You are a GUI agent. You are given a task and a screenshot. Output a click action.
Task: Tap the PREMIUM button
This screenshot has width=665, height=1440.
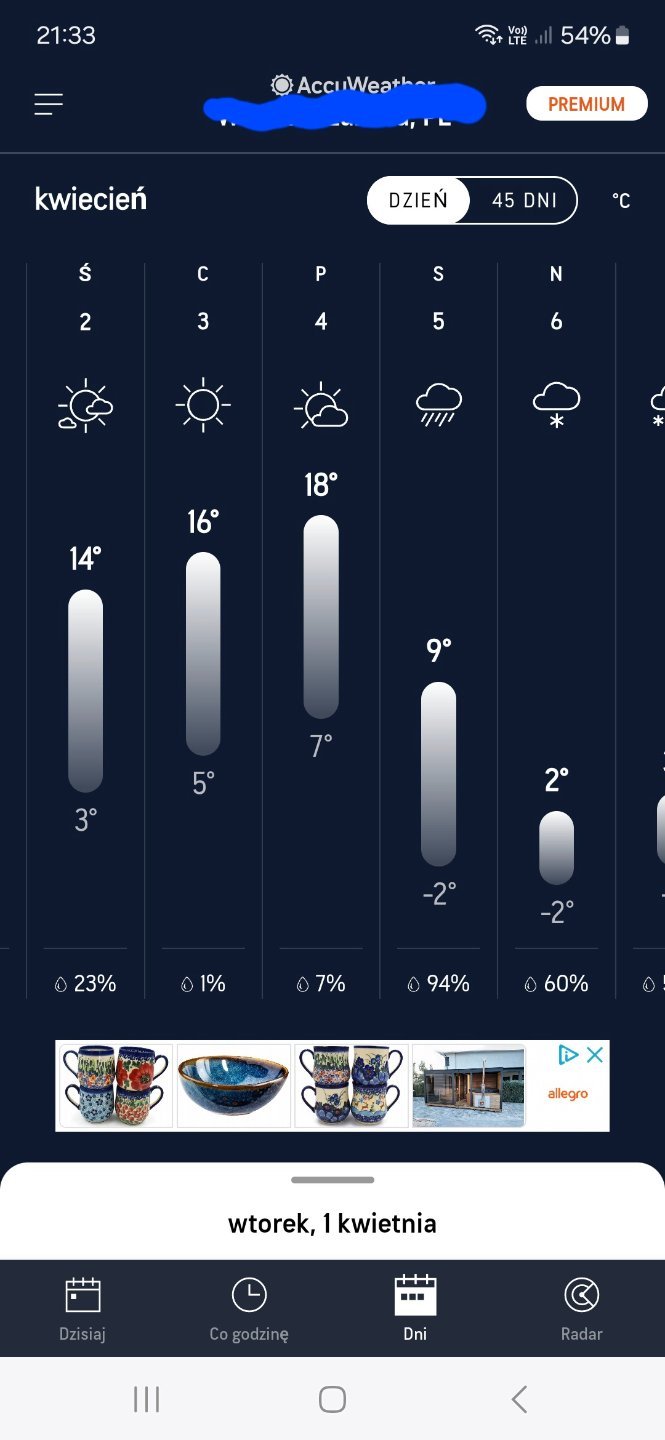tap(586, 104)
